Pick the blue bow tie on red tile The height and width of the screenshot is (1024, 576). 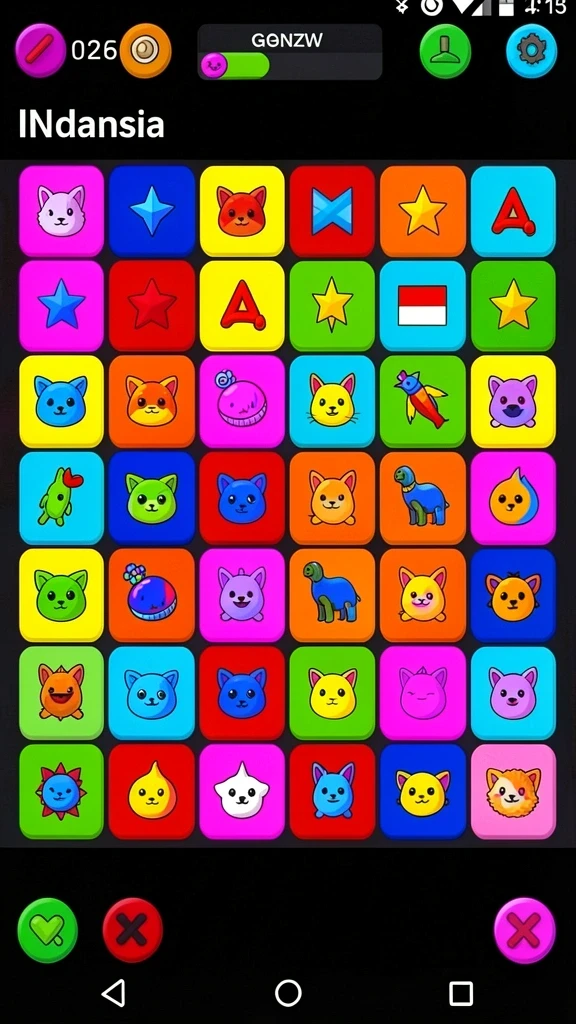332,210
